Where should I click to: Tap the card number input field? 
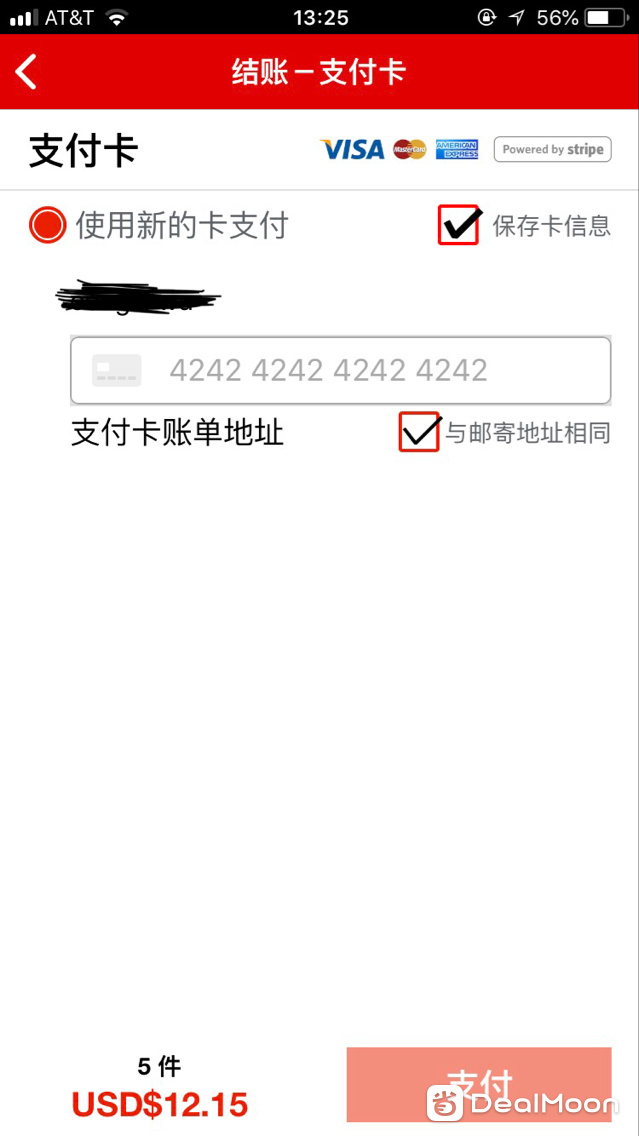click(x=341, y=370)
